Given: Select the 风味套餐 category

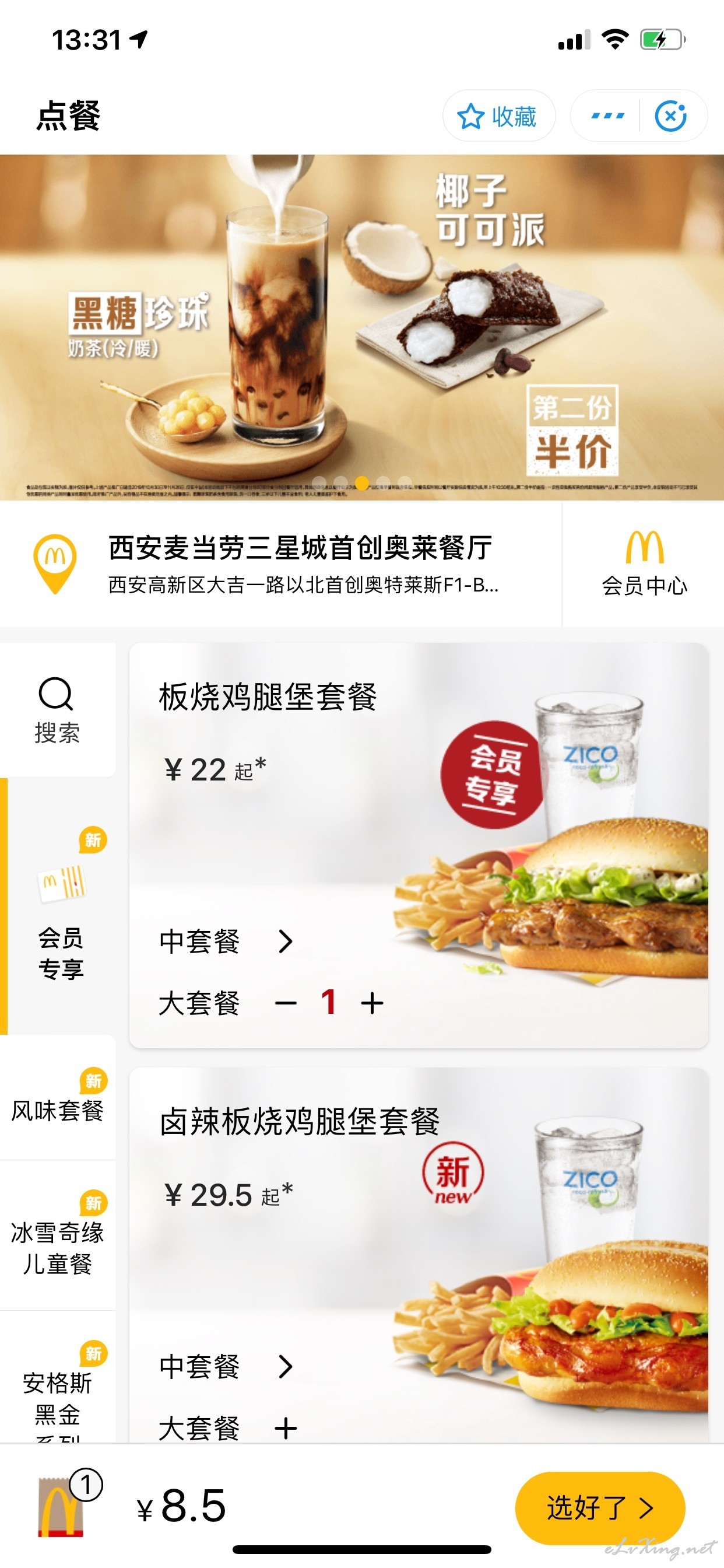Looking at the screenshot, I should pyautogui.click(x=57, y=1098).
